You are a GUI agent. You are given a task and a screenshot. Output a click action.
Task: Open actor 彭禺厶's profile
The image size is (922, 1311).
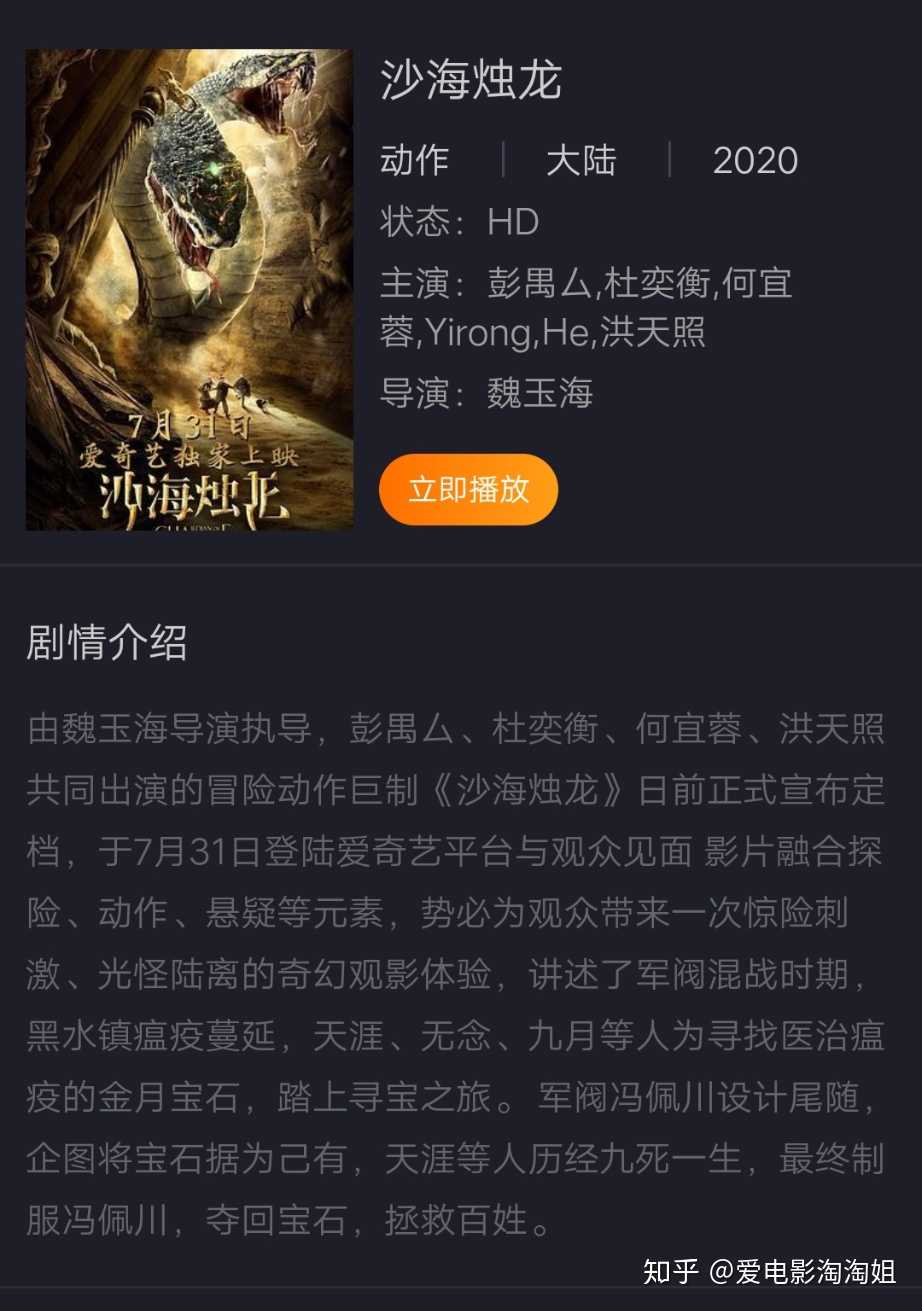click(x=541, y=285)
